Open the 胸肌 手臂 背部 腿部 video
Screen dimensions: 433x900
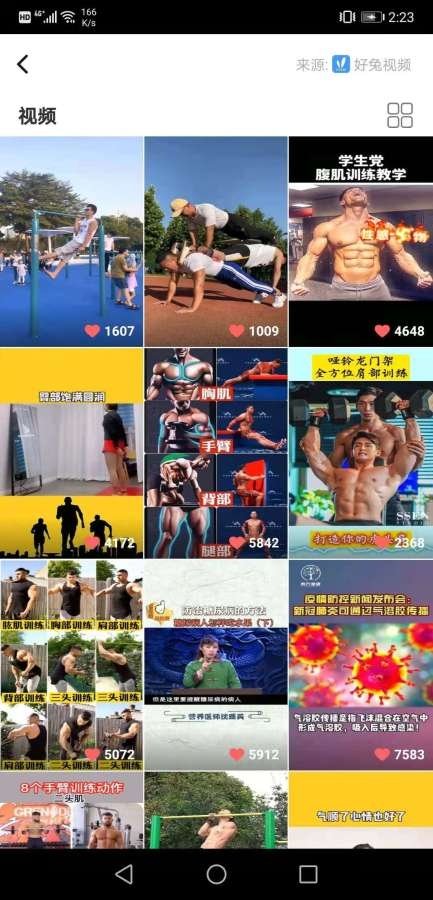(x=216, y=453)
